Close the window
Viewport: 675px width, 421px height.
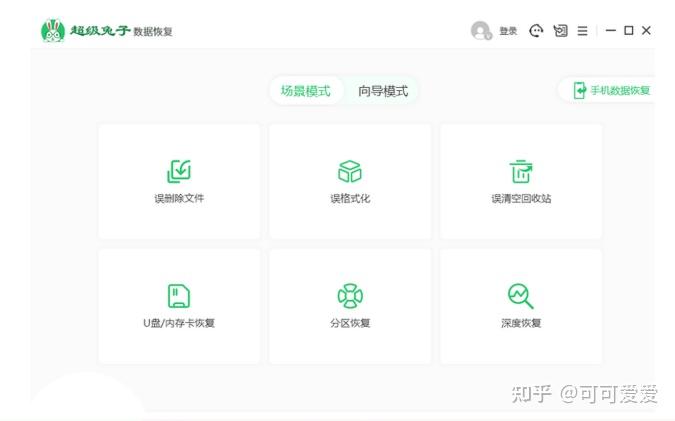tap(646, 31)
